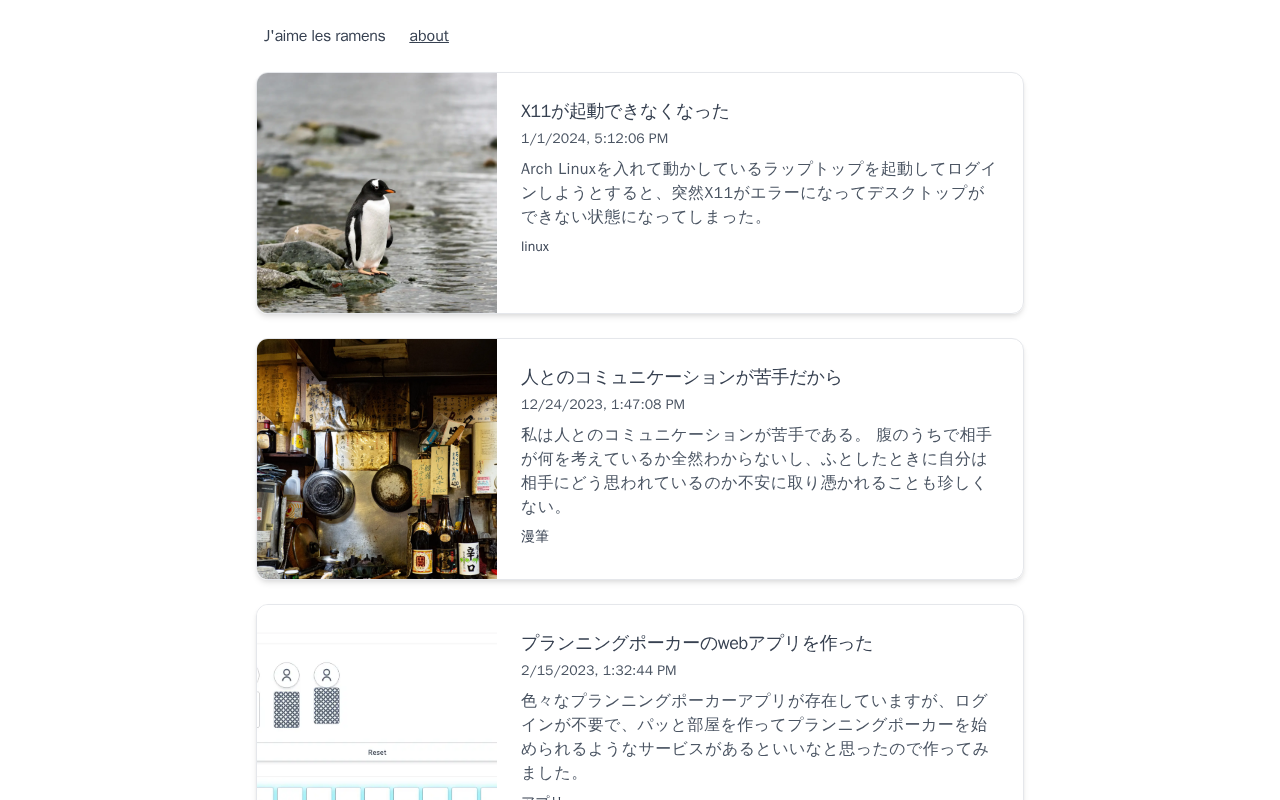
Task: Select the linux tag
Action: pyautogui.click(x=535, y=246)
